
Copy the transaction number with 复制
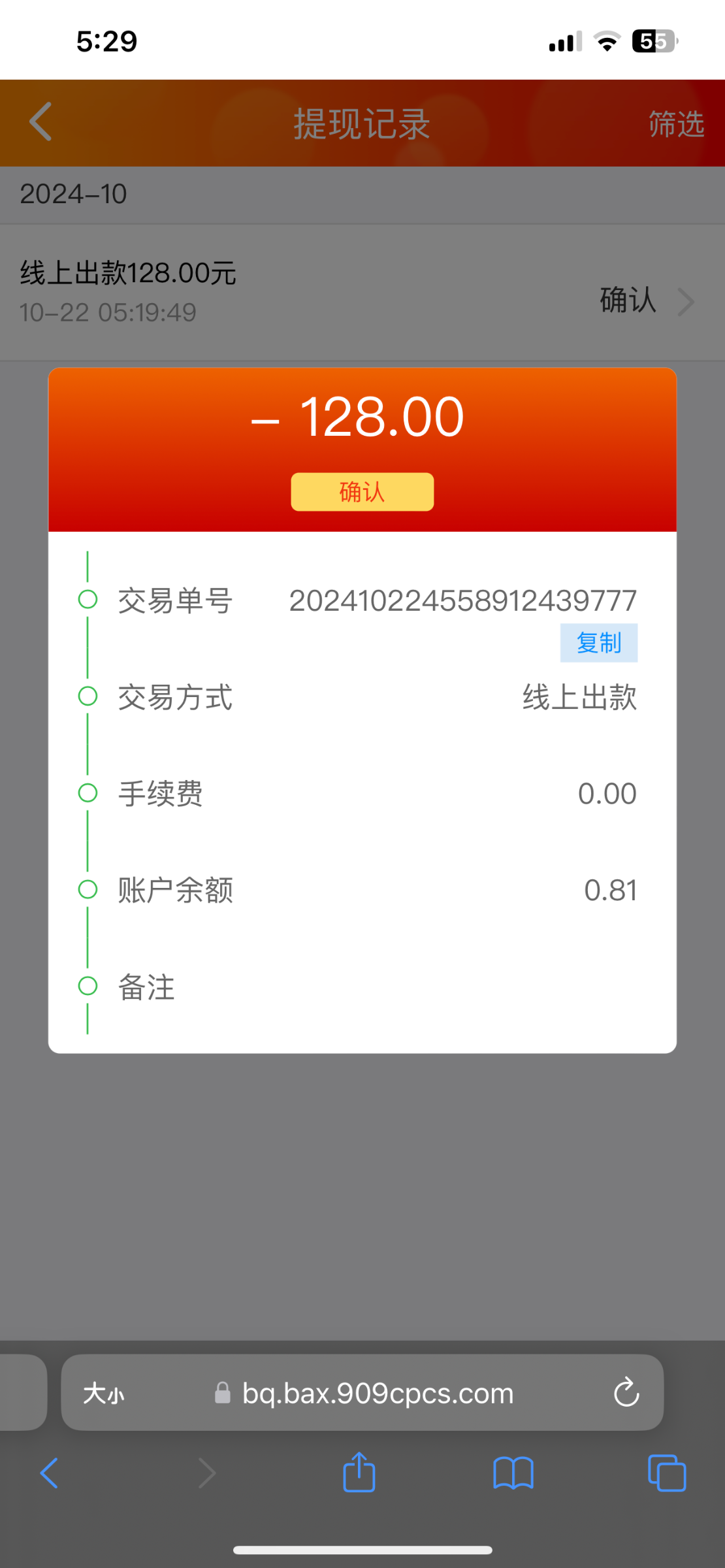[x=599, y=643]
